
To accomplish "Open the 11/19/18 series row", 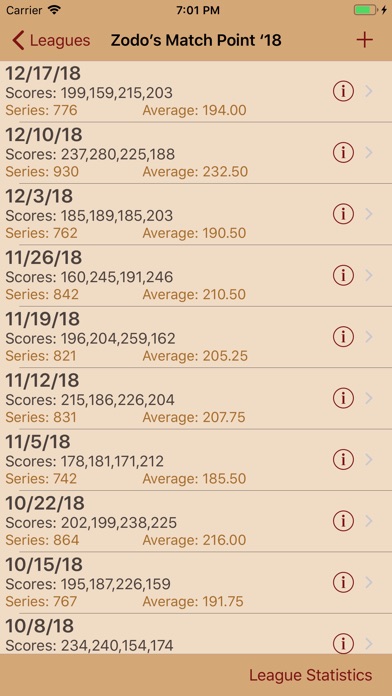I will tap(196, 337).
